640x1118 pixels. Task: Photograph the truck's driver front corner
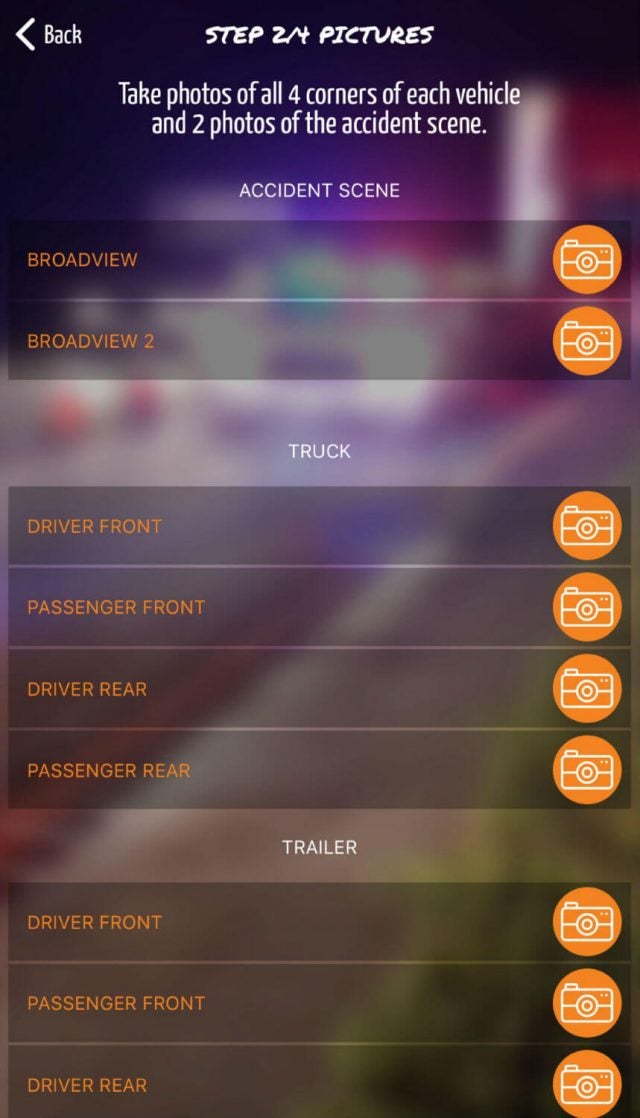[587, 526]
